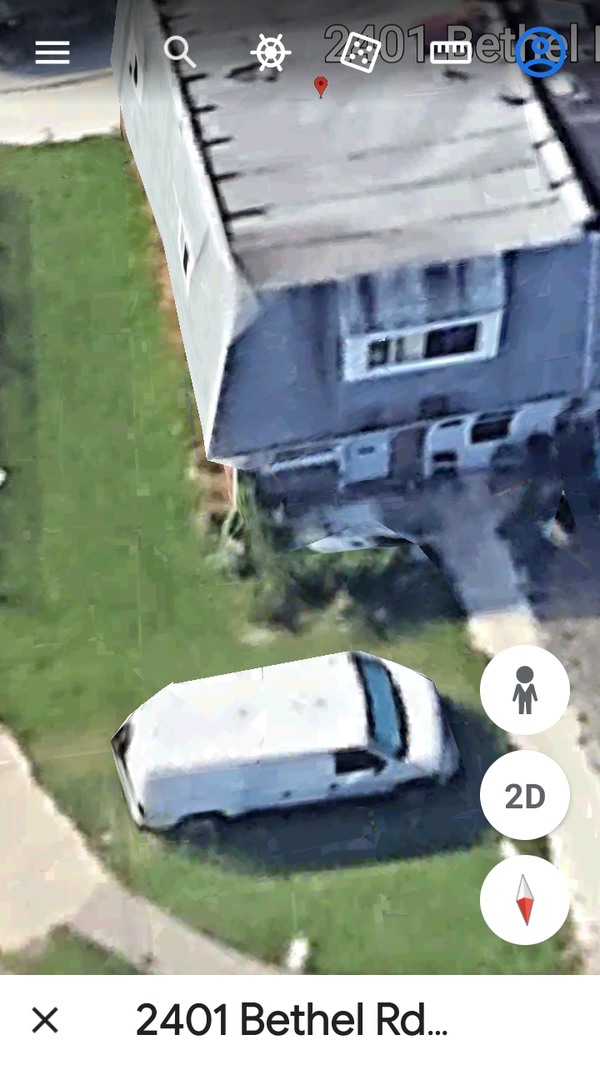Expand the 2401 Bethel Rd info

(x=292, y=1020)
